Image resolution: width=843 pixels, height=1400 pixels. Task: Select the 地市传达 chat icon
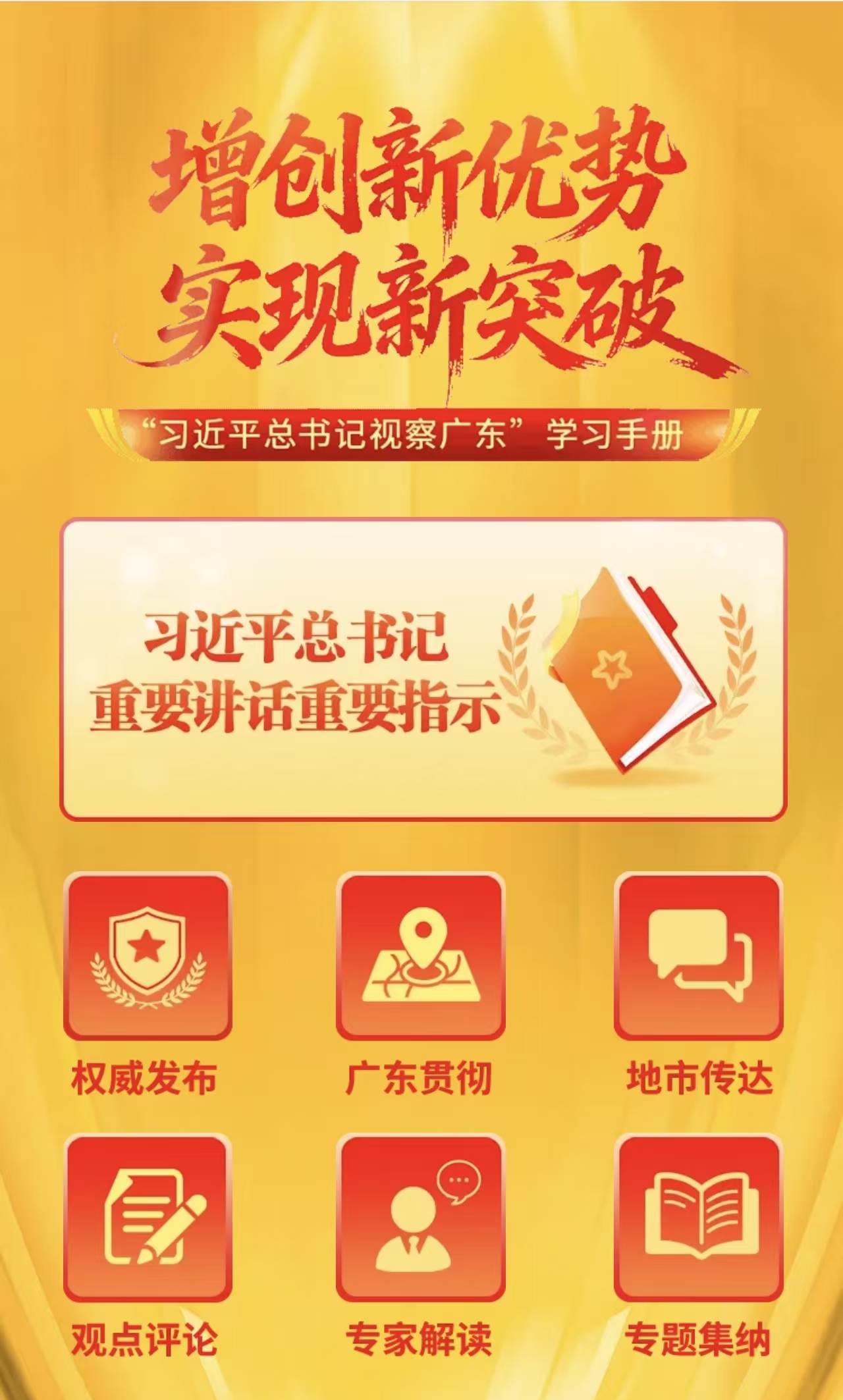698,956
